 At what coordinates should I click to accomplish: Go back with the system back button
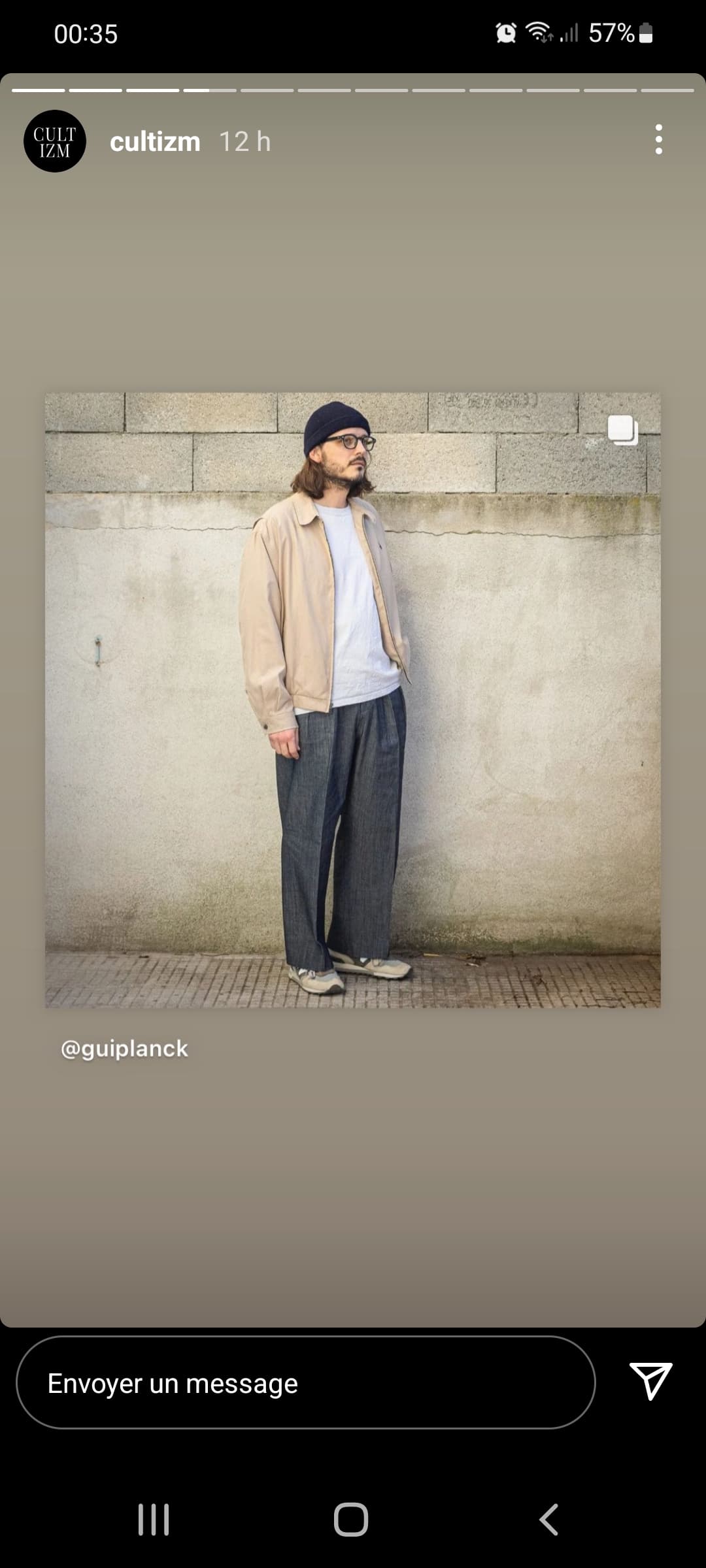coord(549,1519)
